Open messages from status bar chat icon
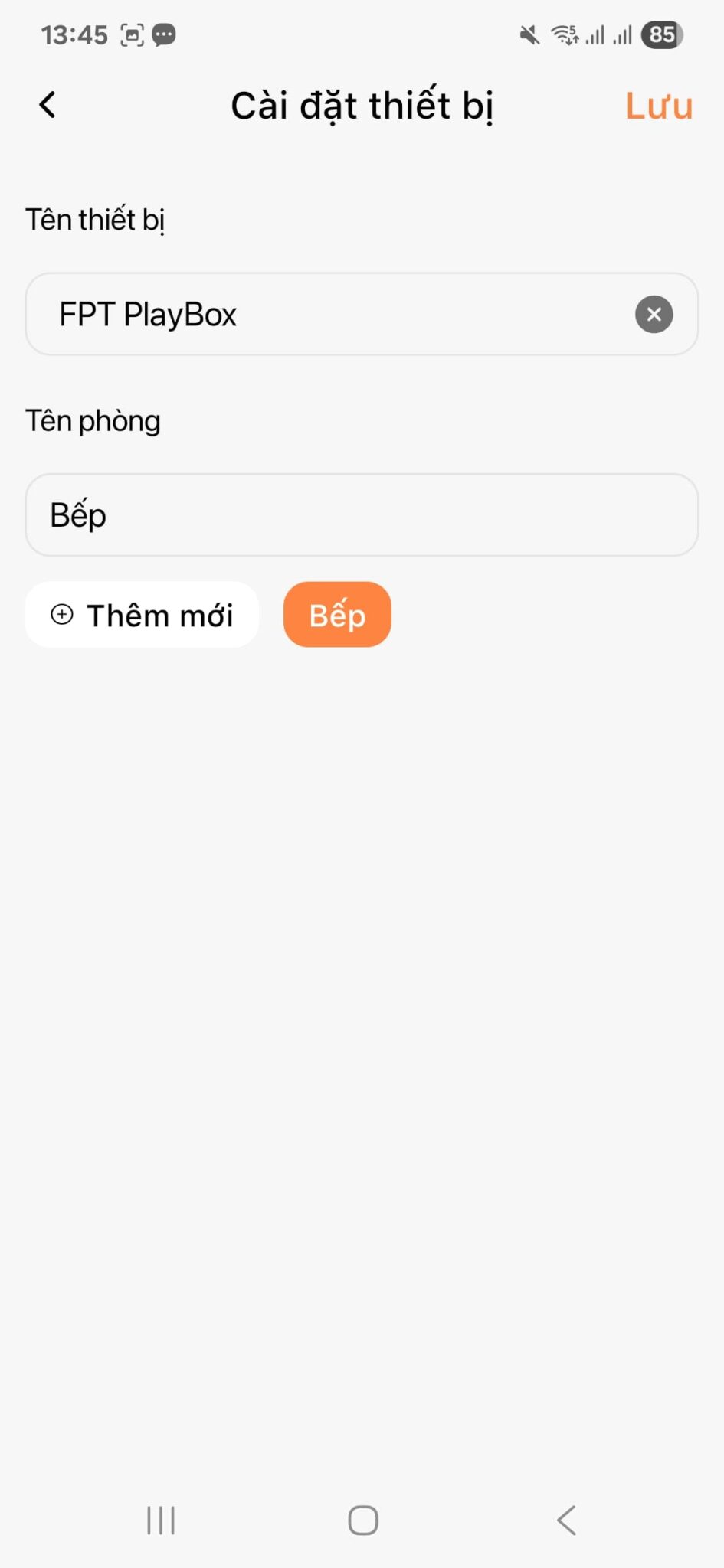The image size is (724, 1568). point(165,34)
